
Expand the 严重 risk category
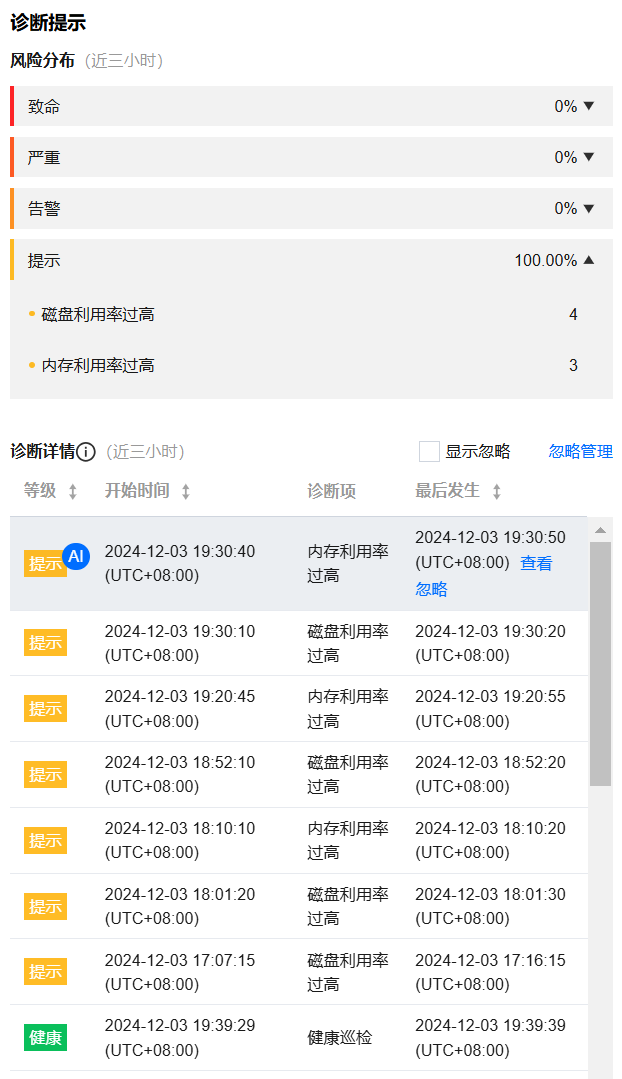pyautogui.click(x=589, y=157)
